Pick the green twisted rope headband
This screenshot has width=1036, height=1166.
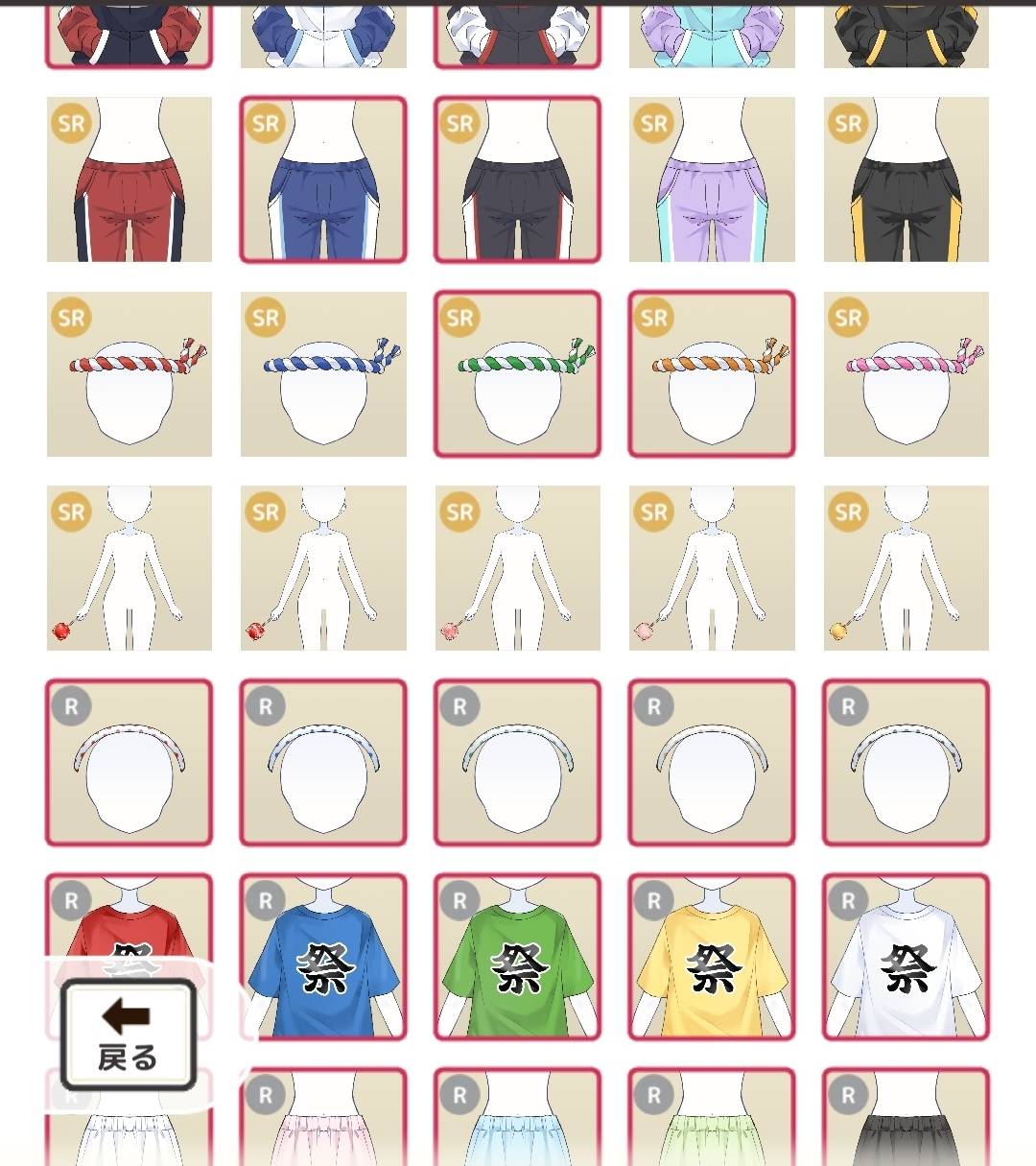(x=518, y=374)
